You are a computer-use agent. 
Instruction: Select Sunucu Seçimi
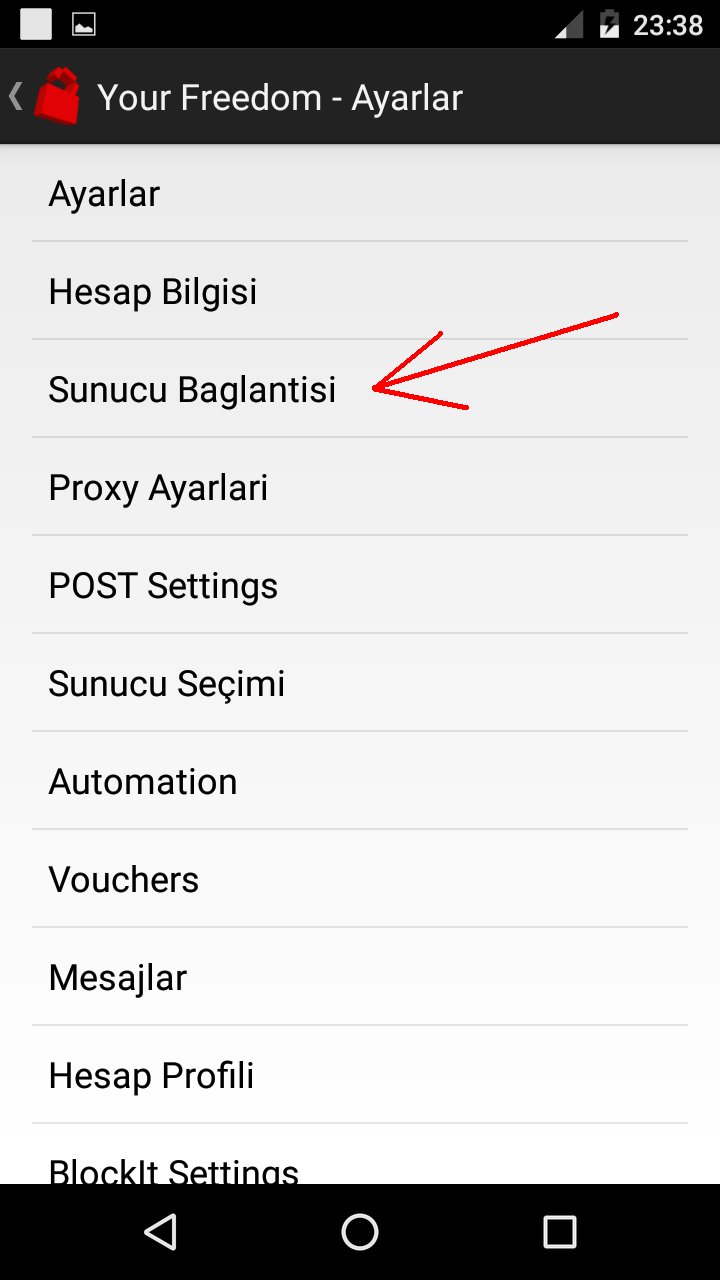tap(360, 683)
